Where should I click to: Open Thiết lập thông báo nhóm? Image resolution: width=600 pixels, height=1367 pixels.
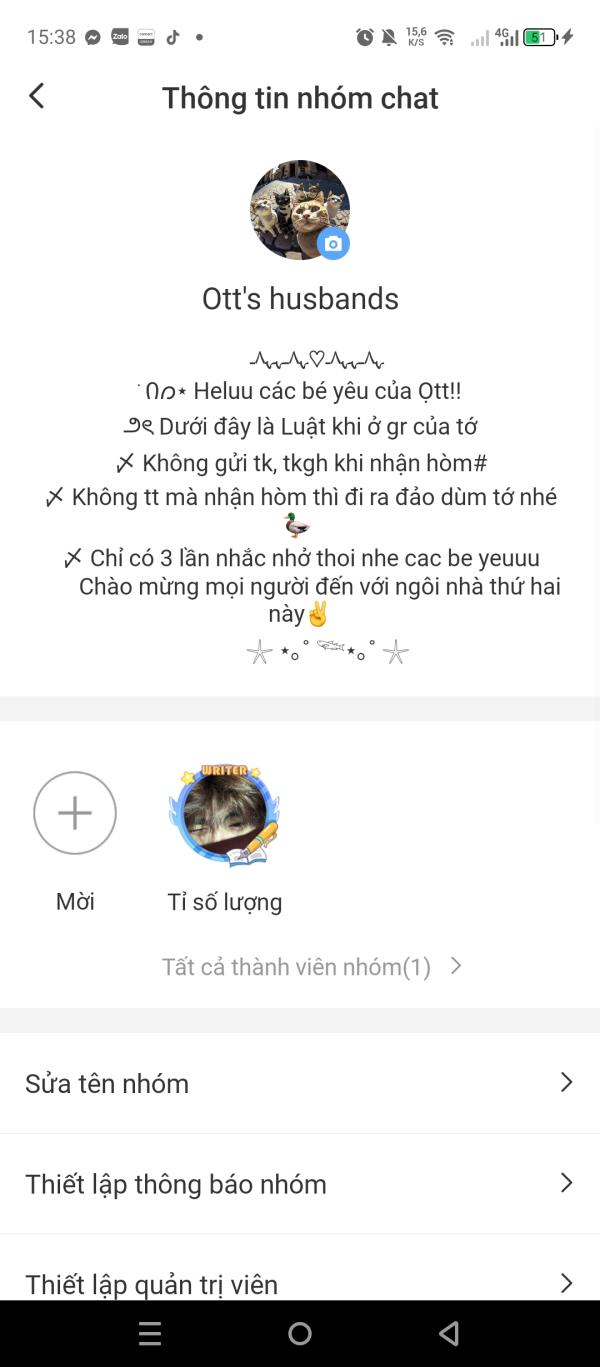pyautogui.click(x=300, y=1184)
